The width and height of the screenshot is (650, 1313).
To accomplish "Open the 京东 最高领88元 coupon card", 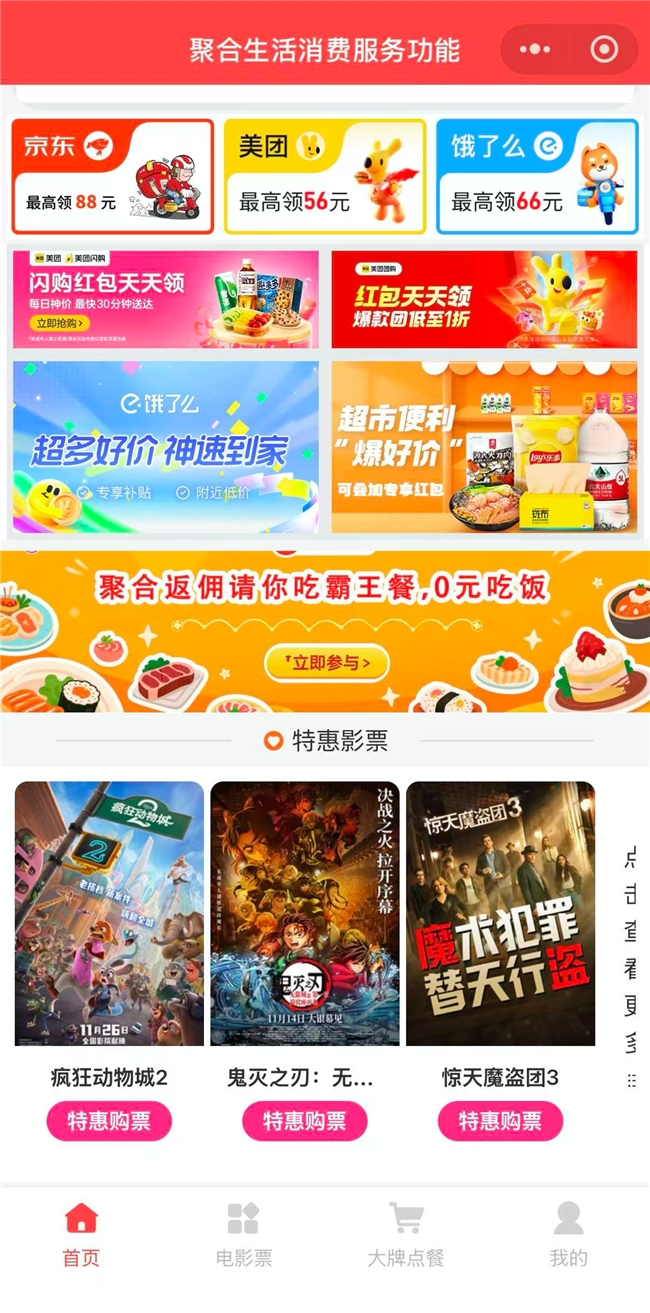I will tap(112, 177).
